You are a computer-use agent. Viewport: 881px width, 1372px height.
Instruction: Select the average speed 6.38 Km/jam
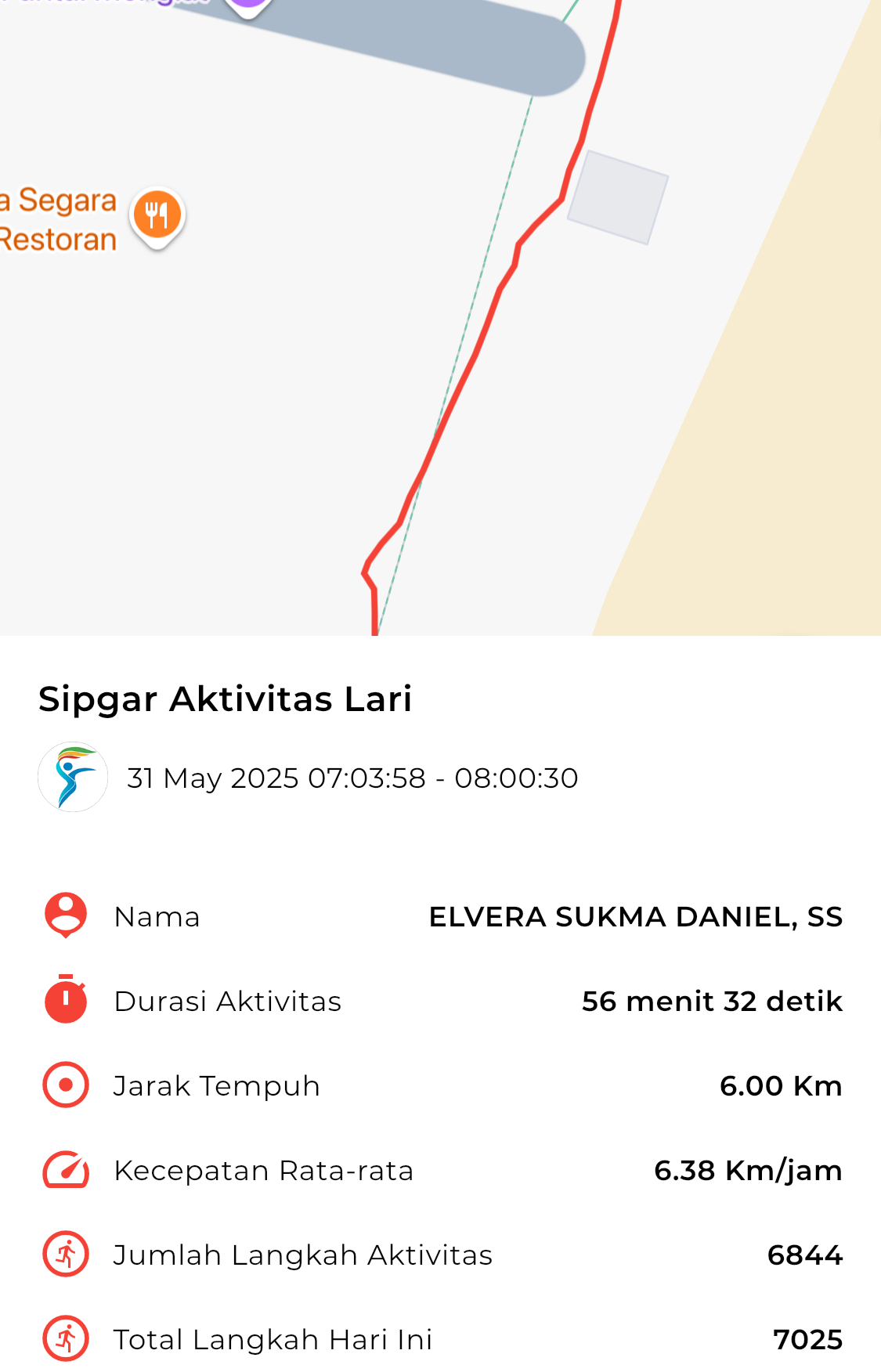pyautogui.click(x=748, y=1170)
